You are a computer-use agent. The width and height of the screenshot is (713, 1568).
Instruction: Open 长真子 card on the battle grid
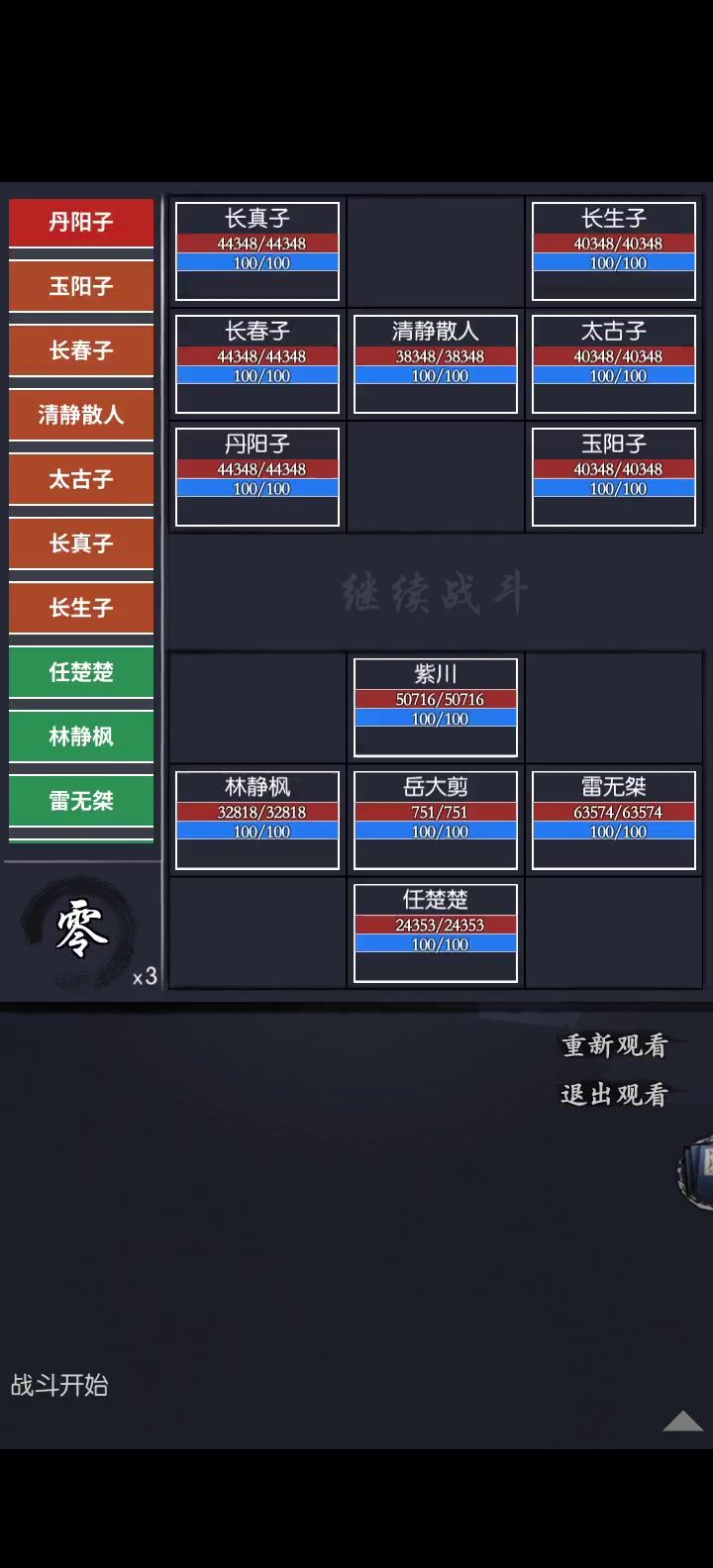click(257, 251)
